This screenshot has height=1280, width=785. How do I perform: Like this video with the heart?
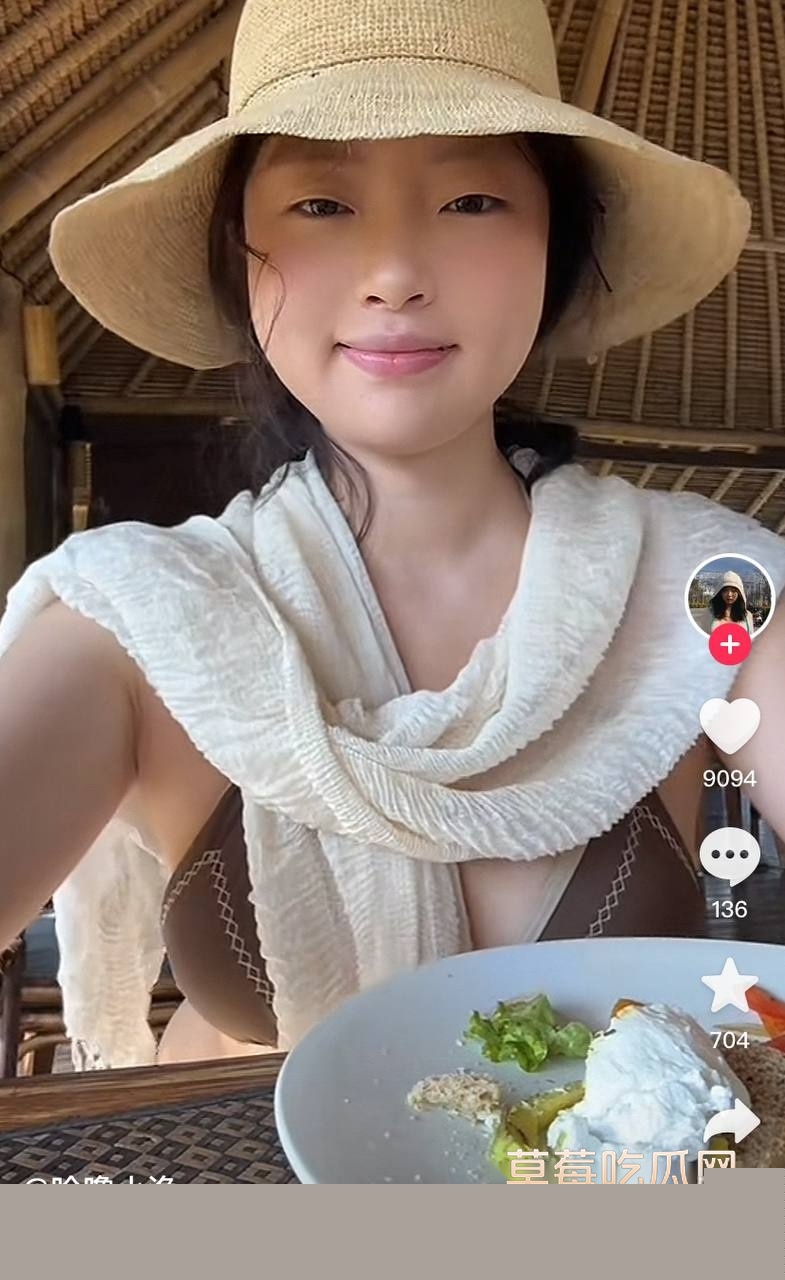pos(729,725)
